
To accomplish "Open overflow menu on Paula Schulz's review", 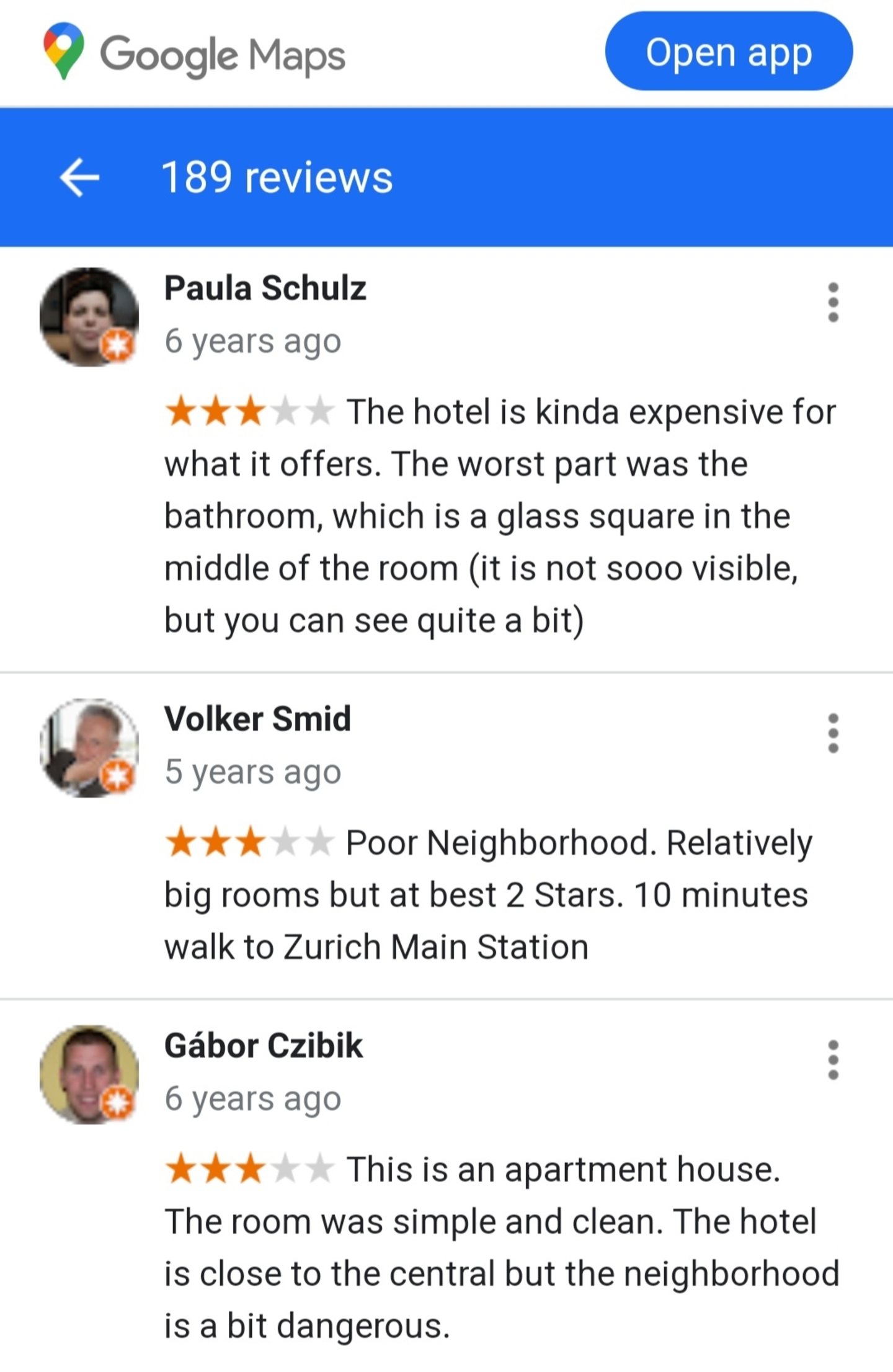I will point(833,303).
